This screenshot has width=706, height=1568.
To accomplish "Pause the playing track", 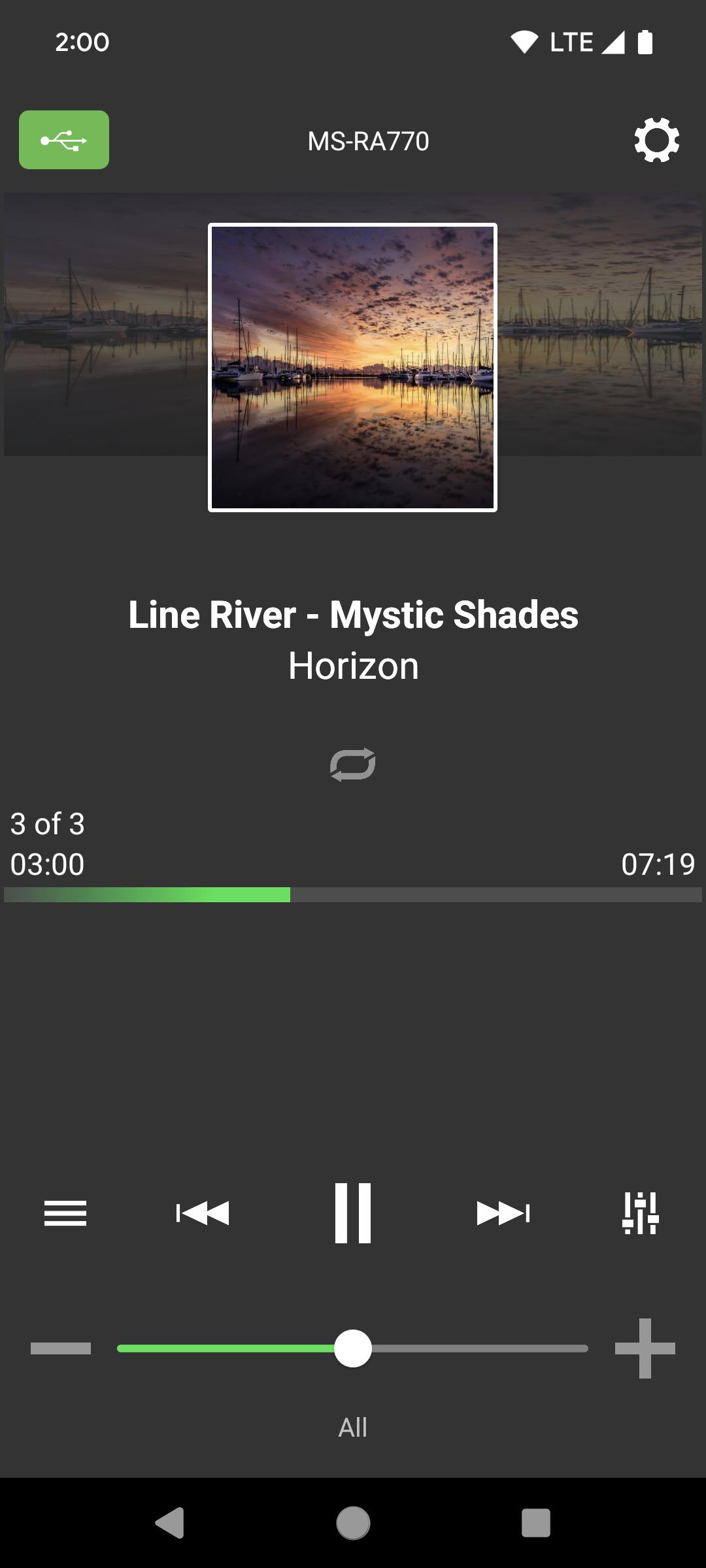I will [353, 1213].
